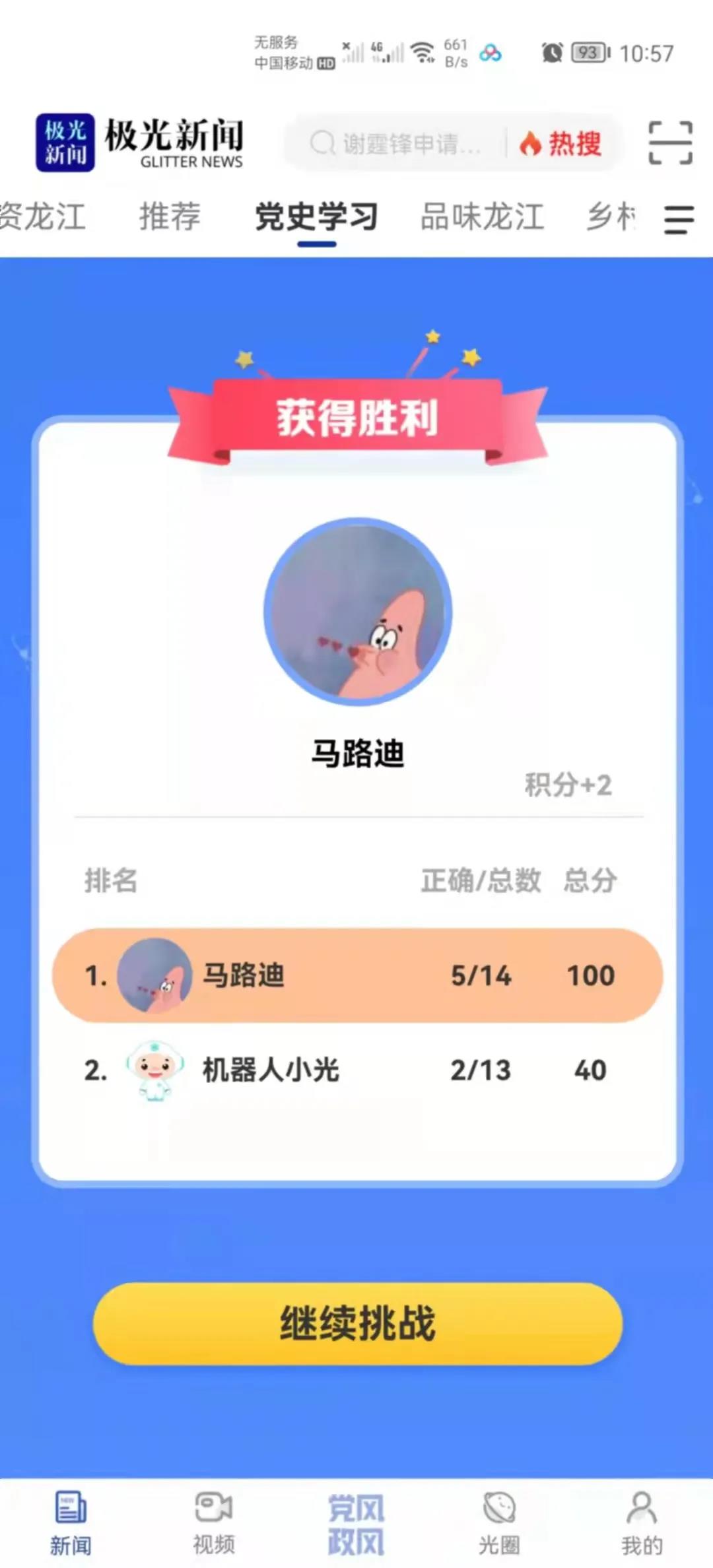Viewport: 713px width, 1568px height.
Task: Open the search box in the header
Action: [396, 143]
